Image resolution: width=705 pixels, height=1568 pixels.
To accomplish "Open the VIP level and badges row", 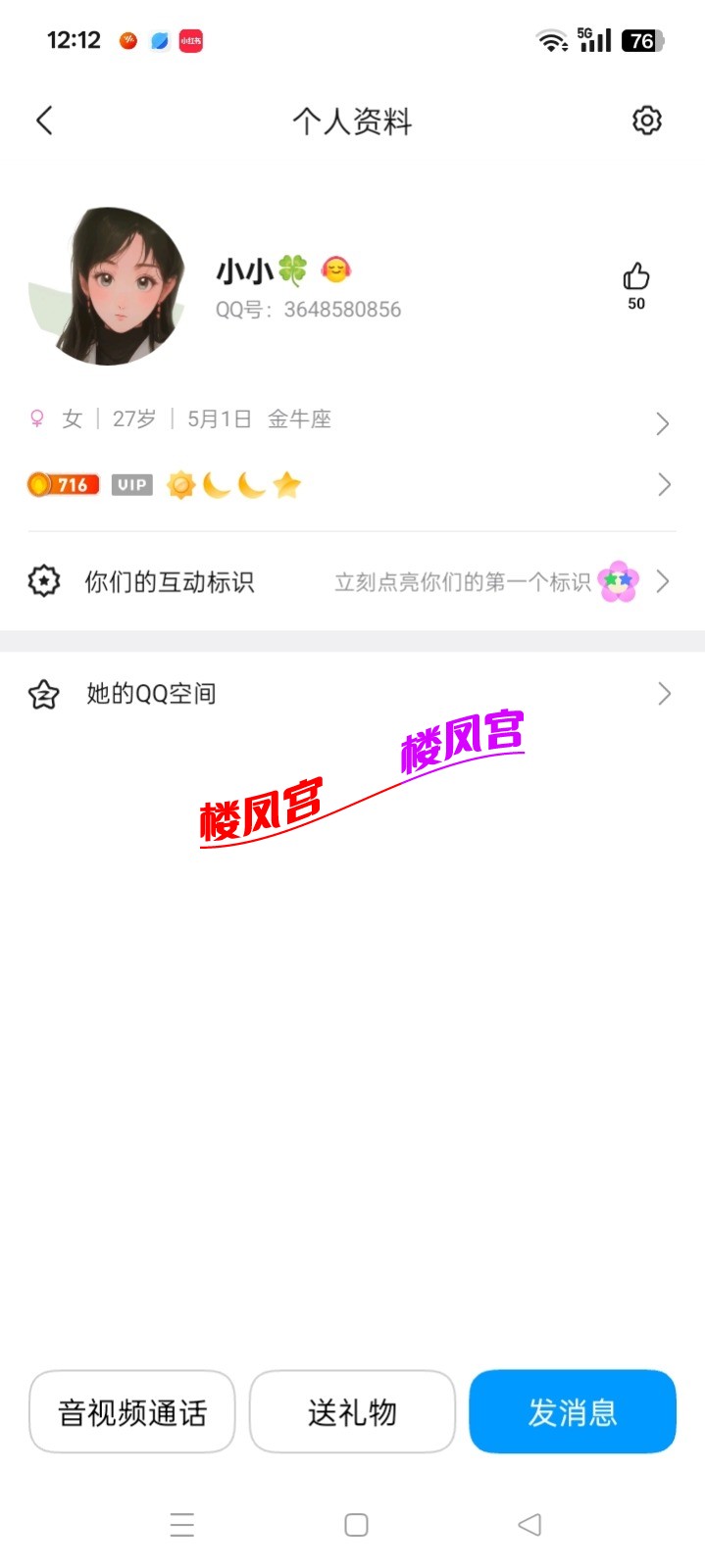I will 351,484.
